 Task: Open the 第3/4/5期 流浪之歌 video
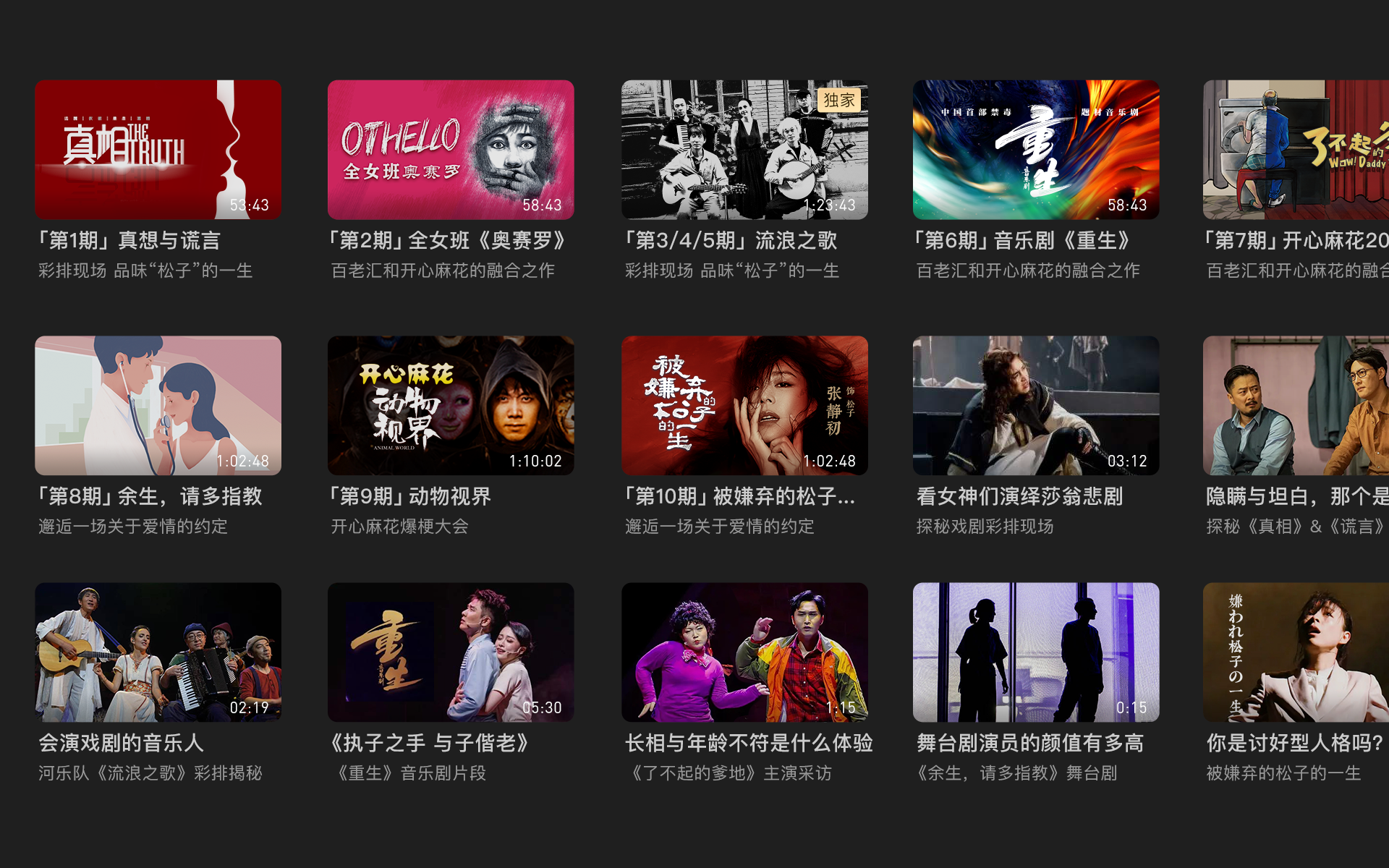(744, 150)
